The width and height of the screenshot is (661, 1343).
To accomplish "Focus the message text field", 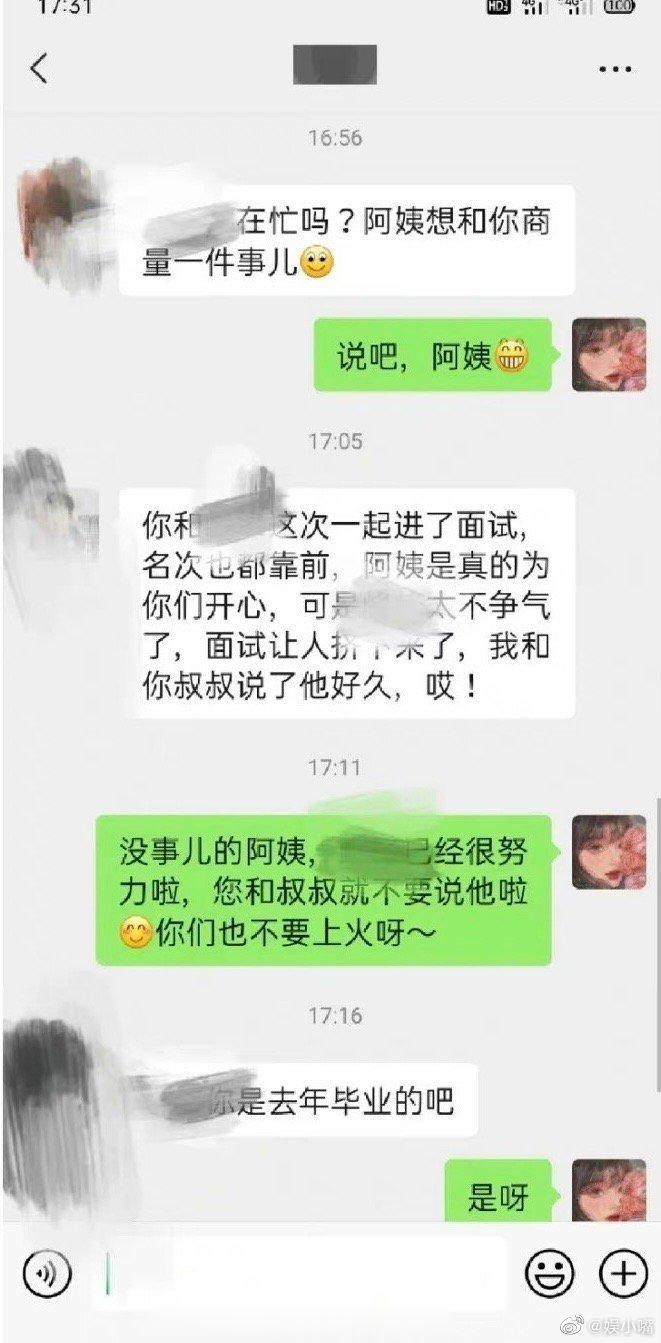I will click(x=300, y=1274).
